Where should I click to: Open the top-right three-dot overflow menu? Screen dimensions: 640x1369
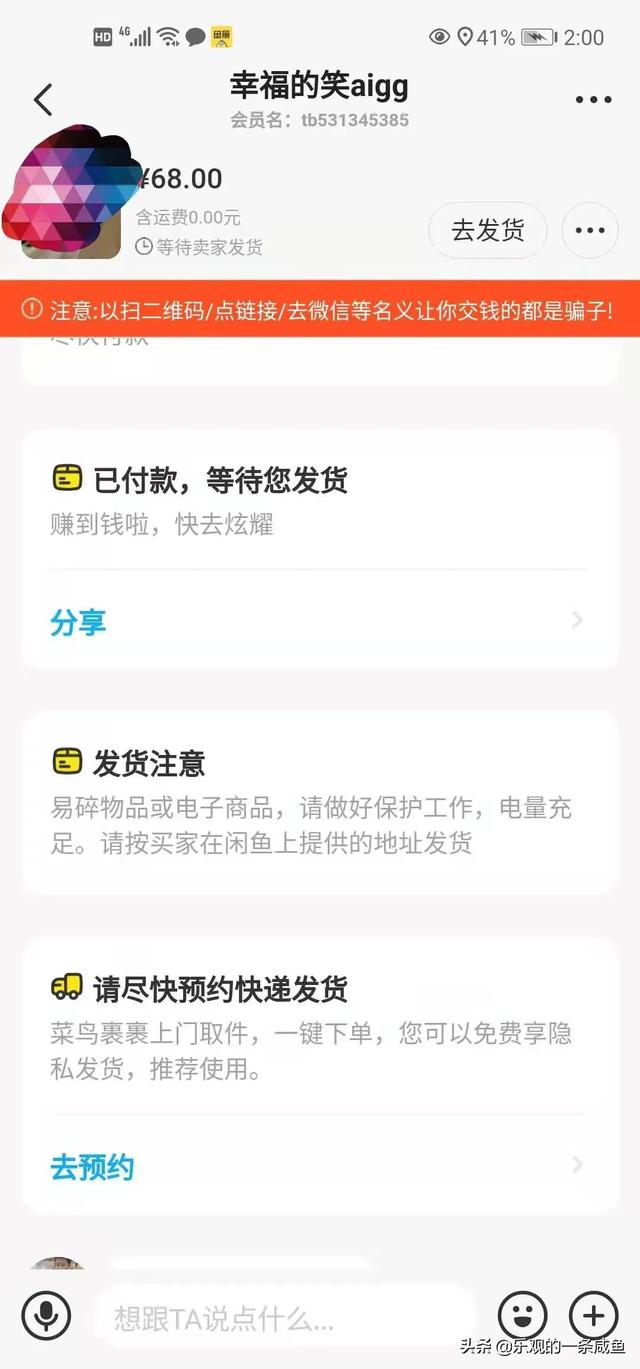click(x=593, y=100)
